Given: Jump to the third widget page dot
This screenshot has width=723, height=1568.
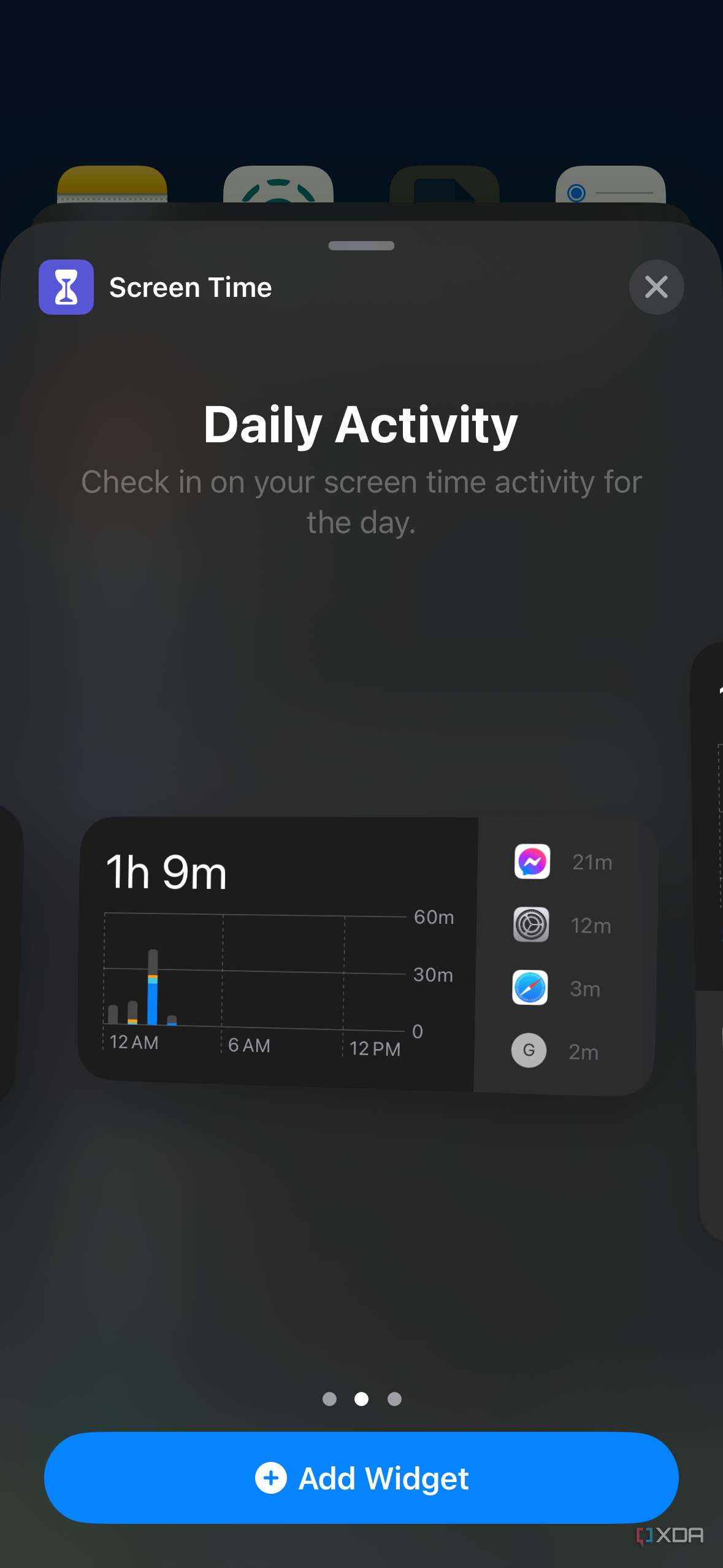Looking at the screenshot, I should (393, 1399).
